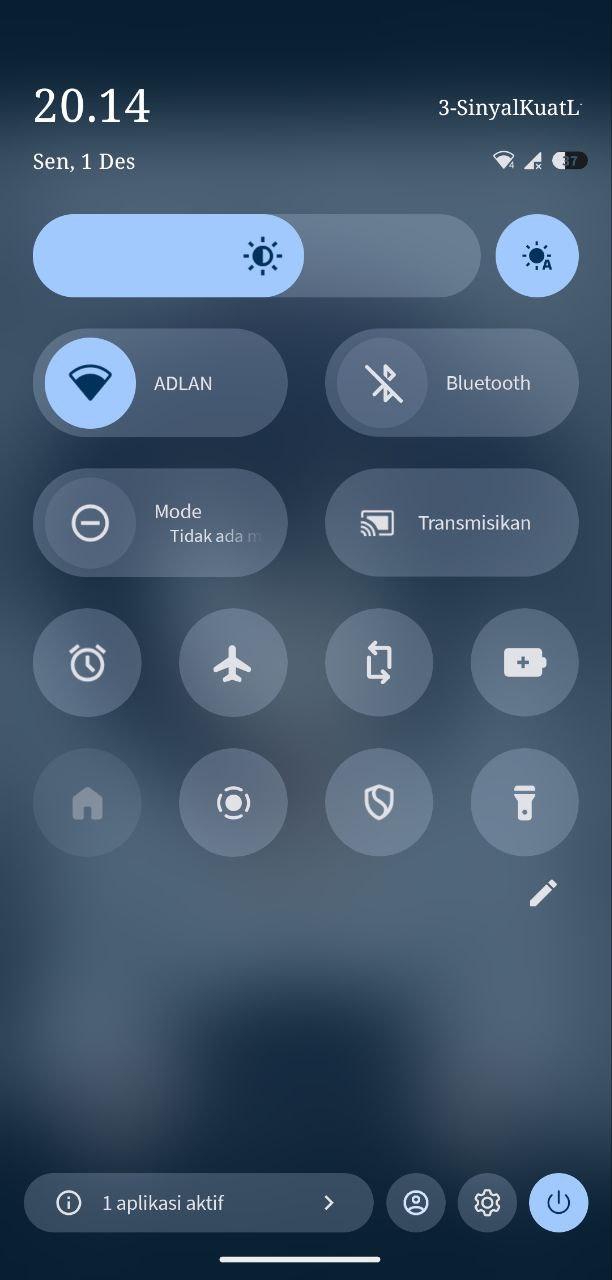Open the power menu
This screenshot has height=1280, width=612.
559,1203
